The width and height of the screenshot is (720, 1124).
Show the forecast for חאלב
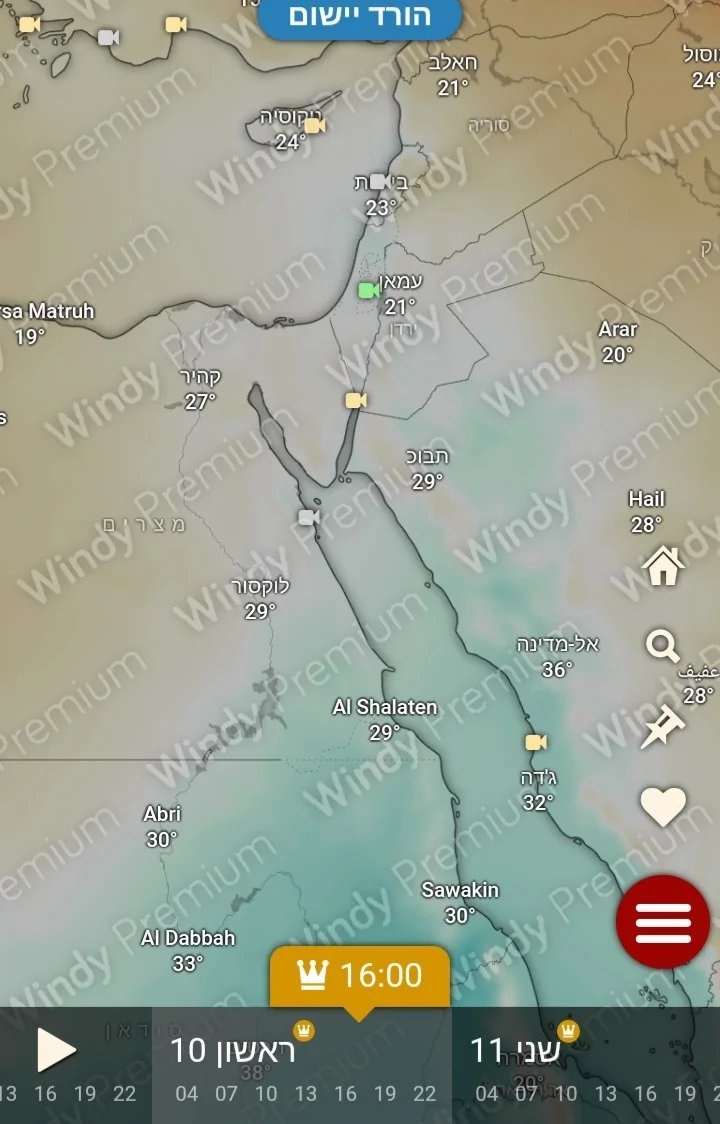[453, 75]
